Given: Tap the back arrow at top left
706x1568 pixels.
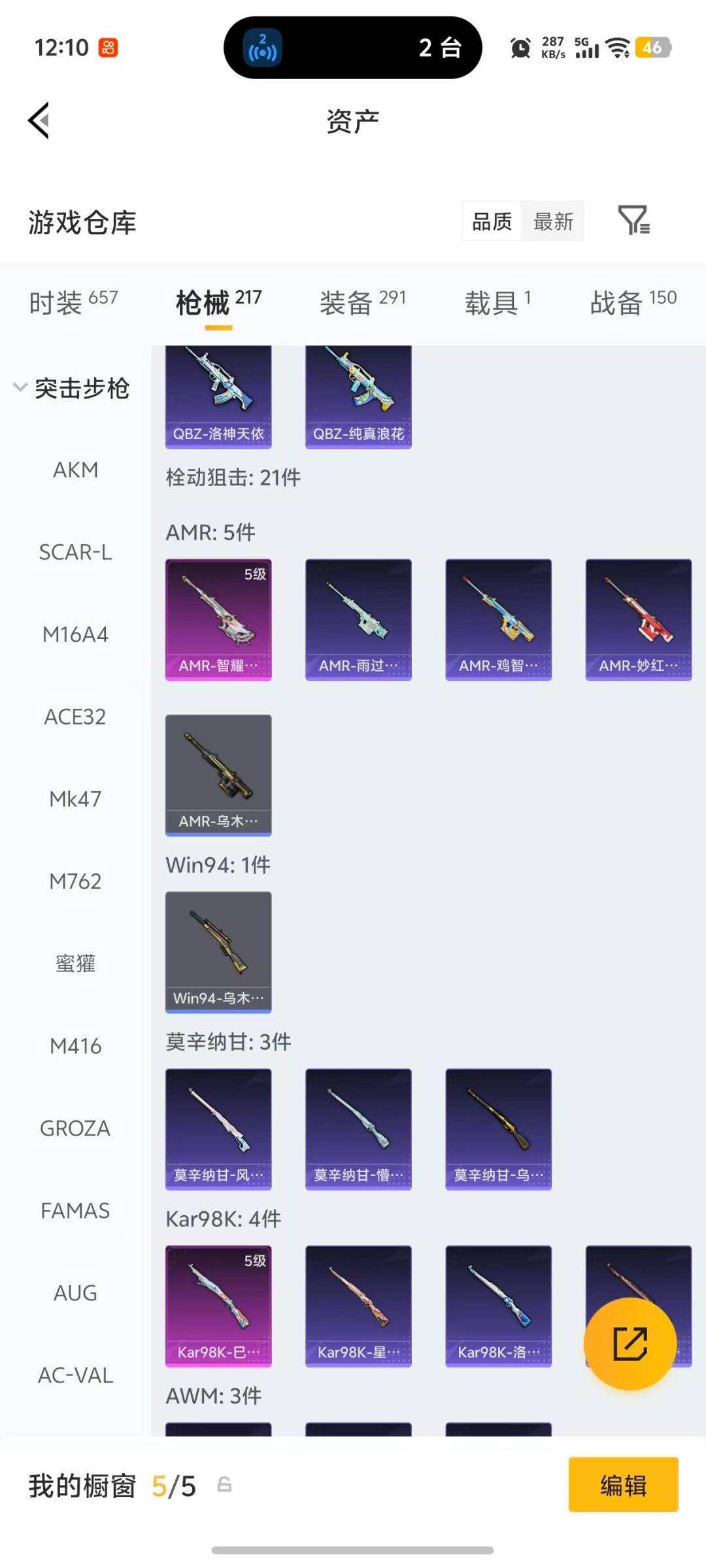Looking at the screenshot, I should coord(38,120).
